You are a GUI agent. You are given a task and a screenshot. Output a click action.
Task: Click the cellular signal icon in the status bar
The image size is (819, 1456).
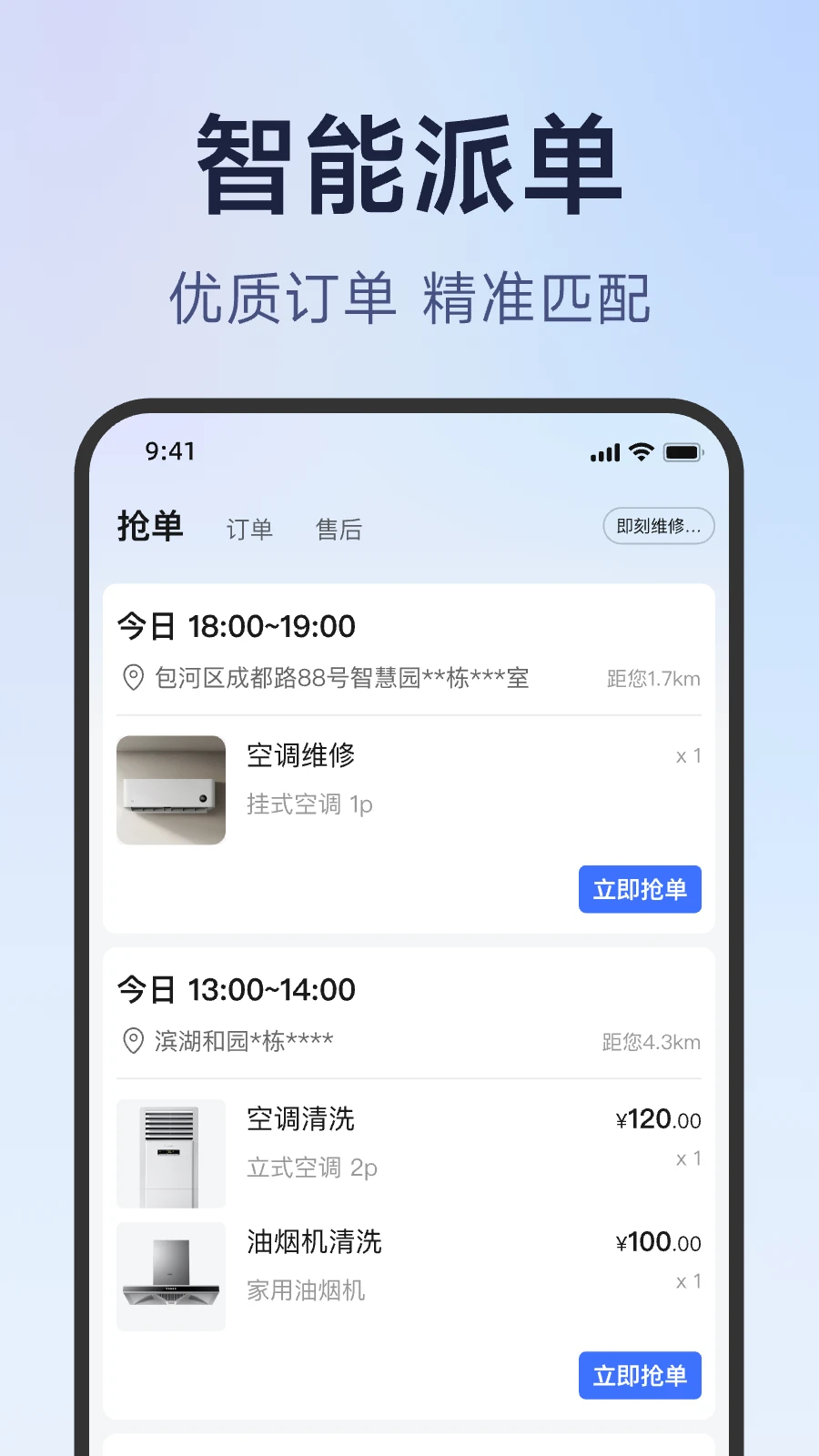[604, 451]
